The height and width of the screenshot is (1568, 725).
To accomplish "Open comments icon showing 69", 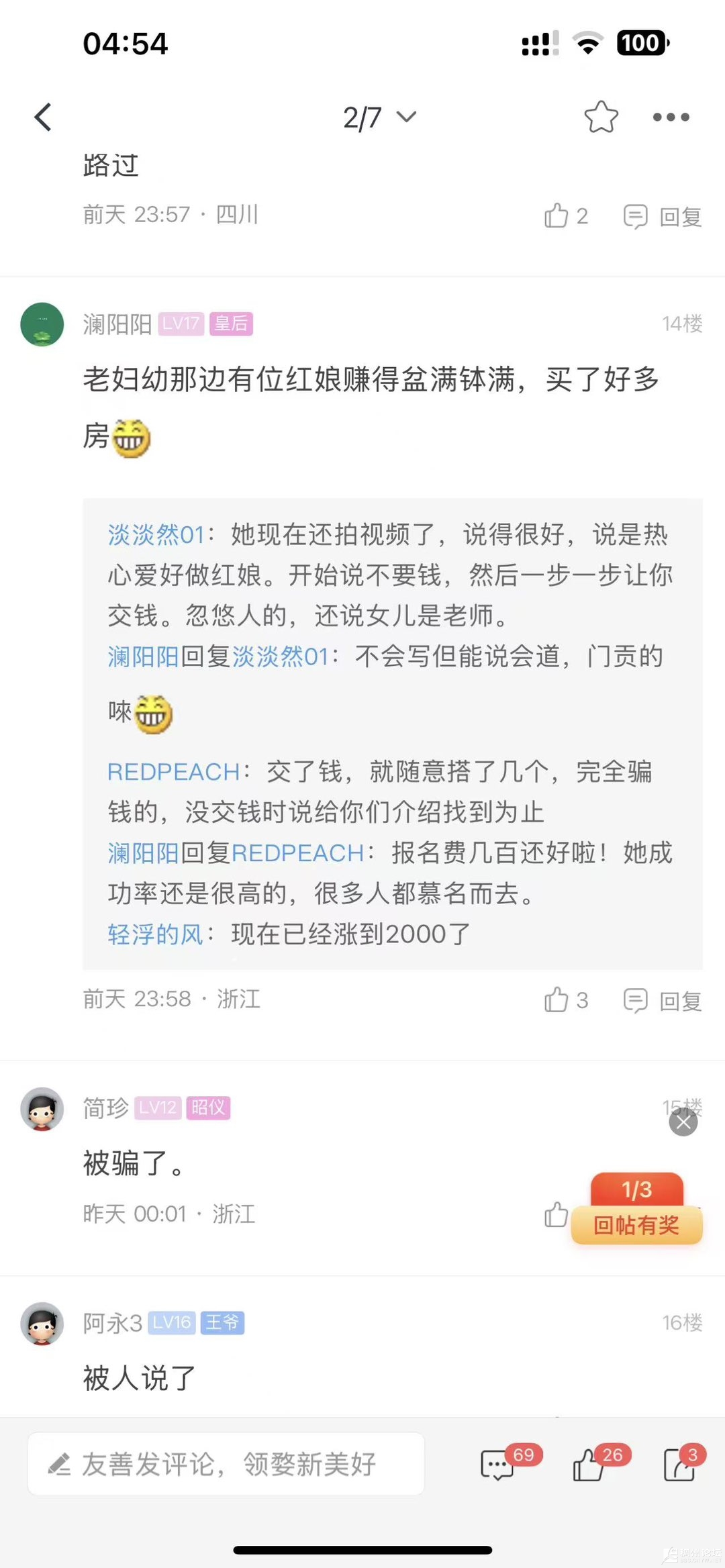I will (498, 1465).
